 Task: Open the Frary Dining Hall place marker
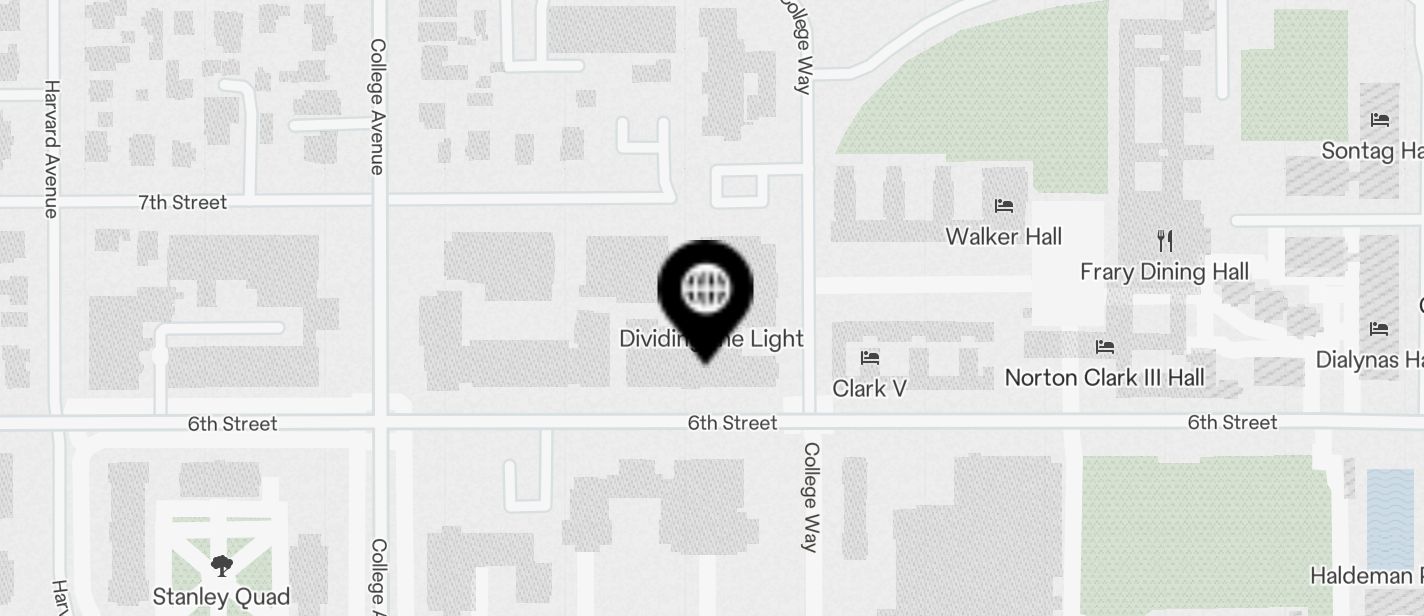click(x=1164, y=241)
